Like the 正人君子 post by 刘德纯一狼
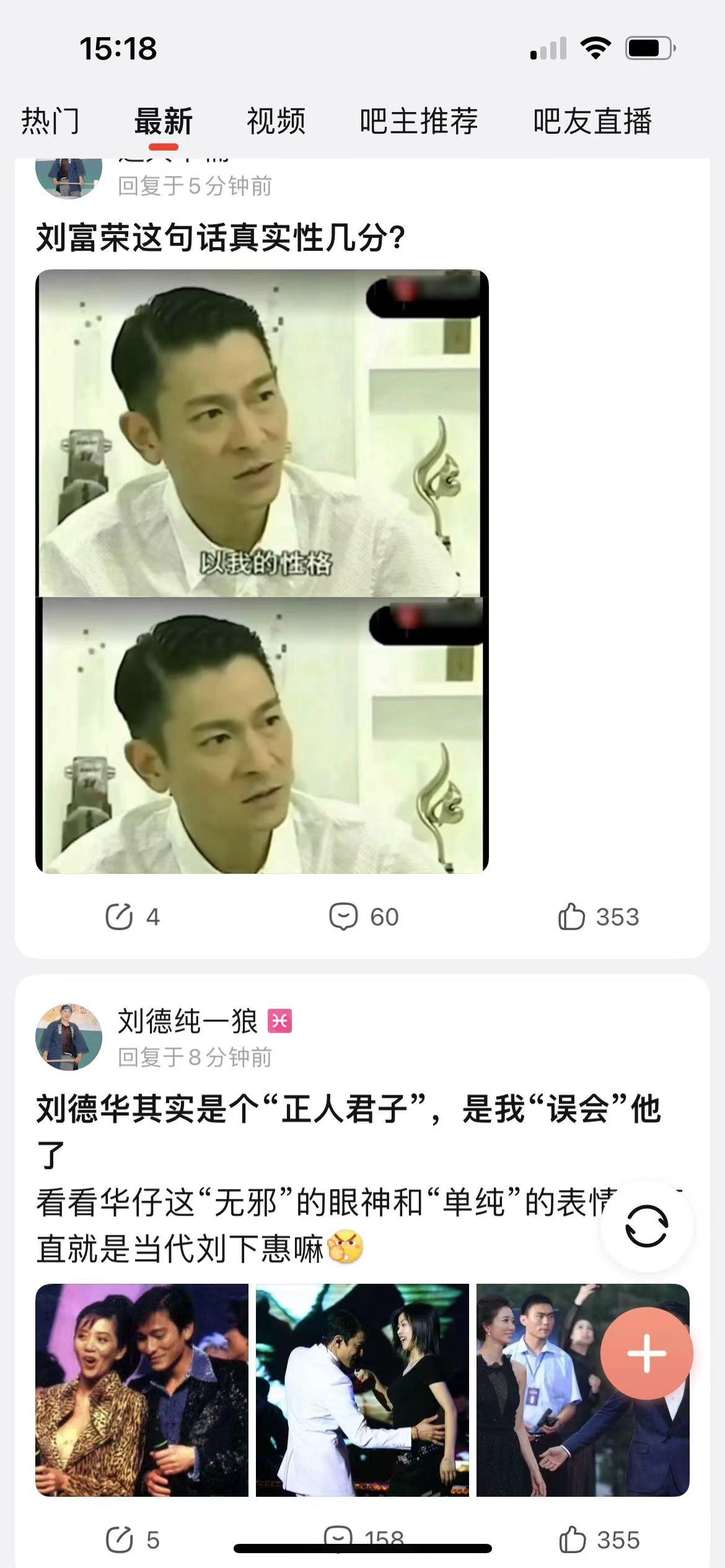This screenshot has width=725, height=1568. tap(599, 1540)
